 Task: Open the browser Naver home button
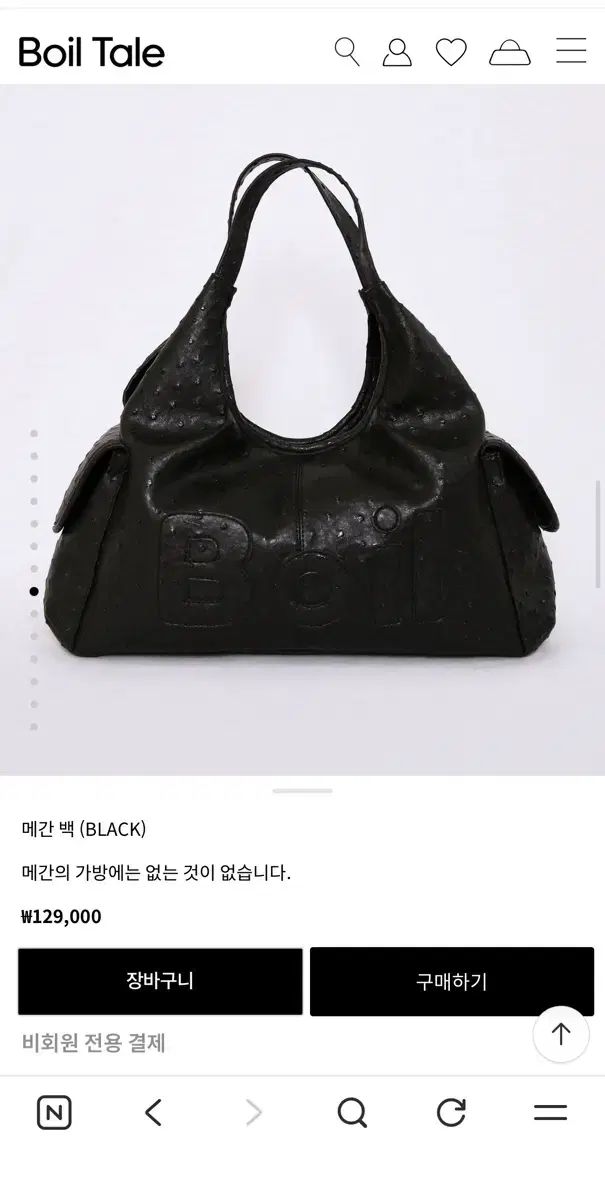[54, 1112]
